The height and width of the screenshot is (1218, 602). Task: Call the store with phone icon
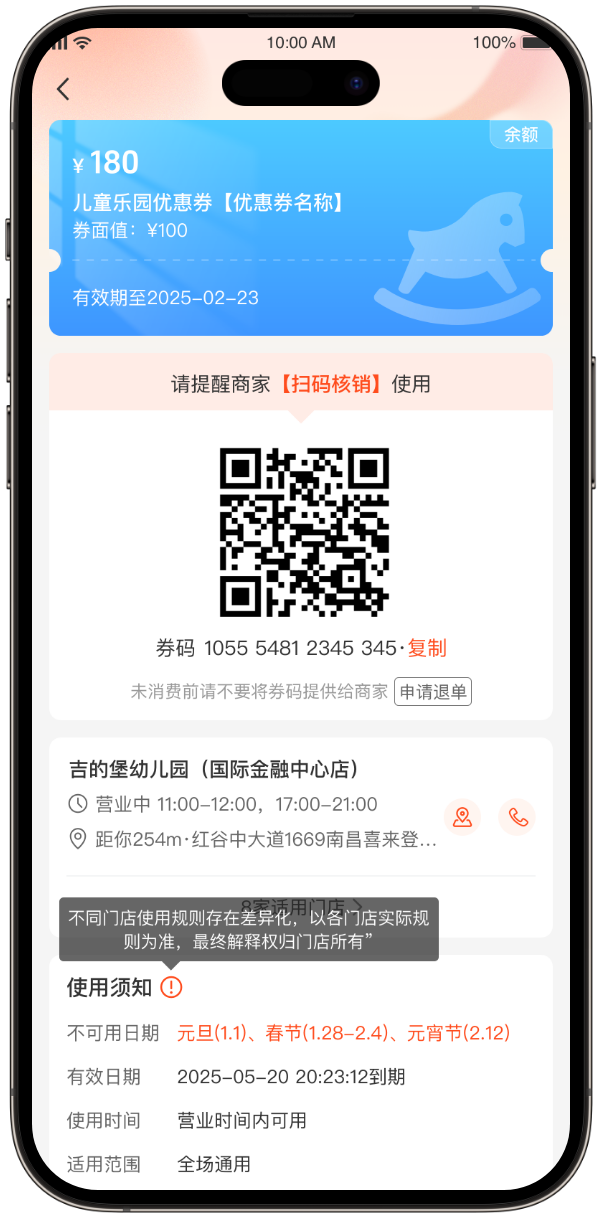pos(518,817)
